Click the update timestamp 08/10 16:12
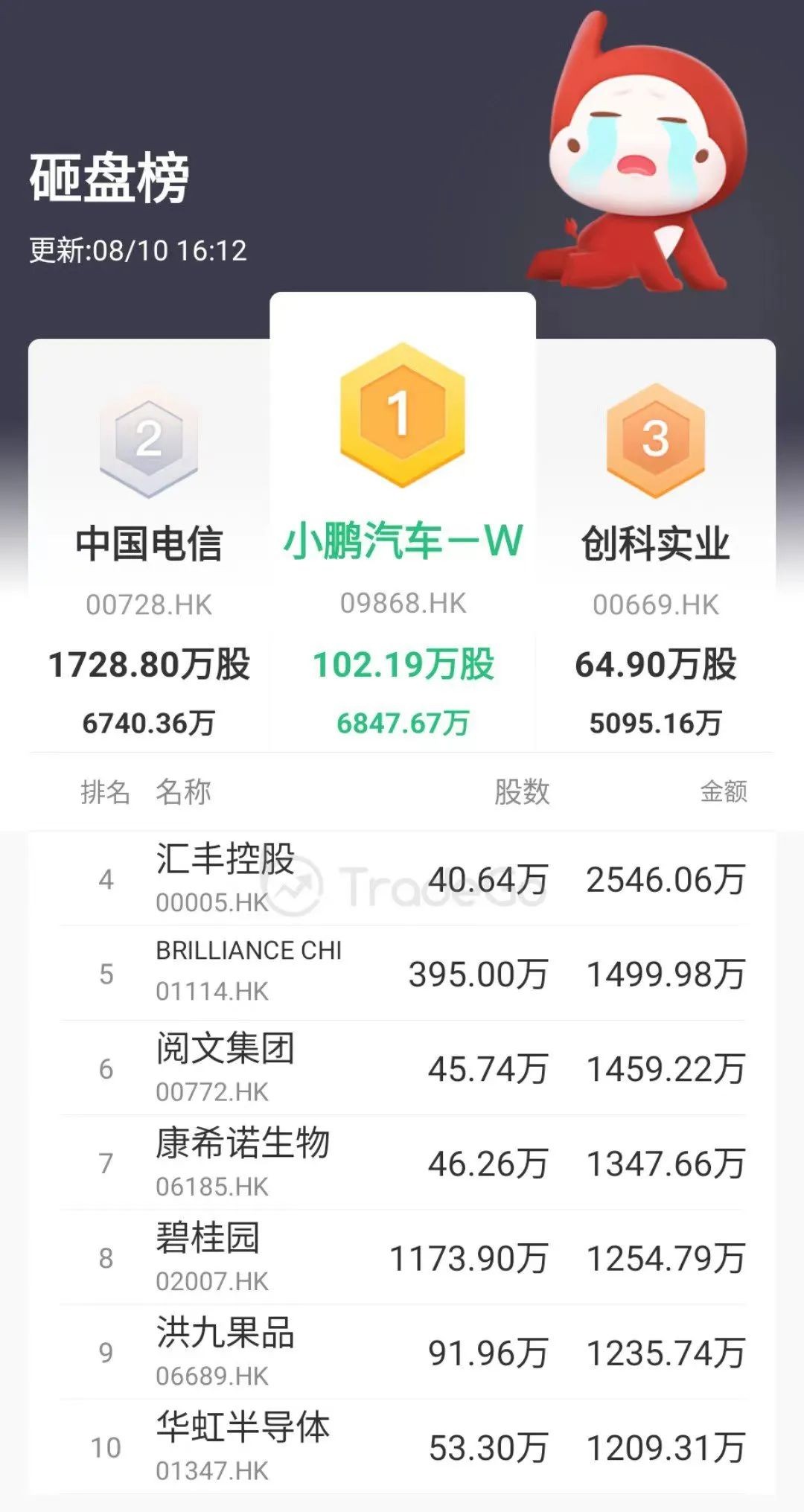The image size is (804, 1512). (x=138, y=250)
